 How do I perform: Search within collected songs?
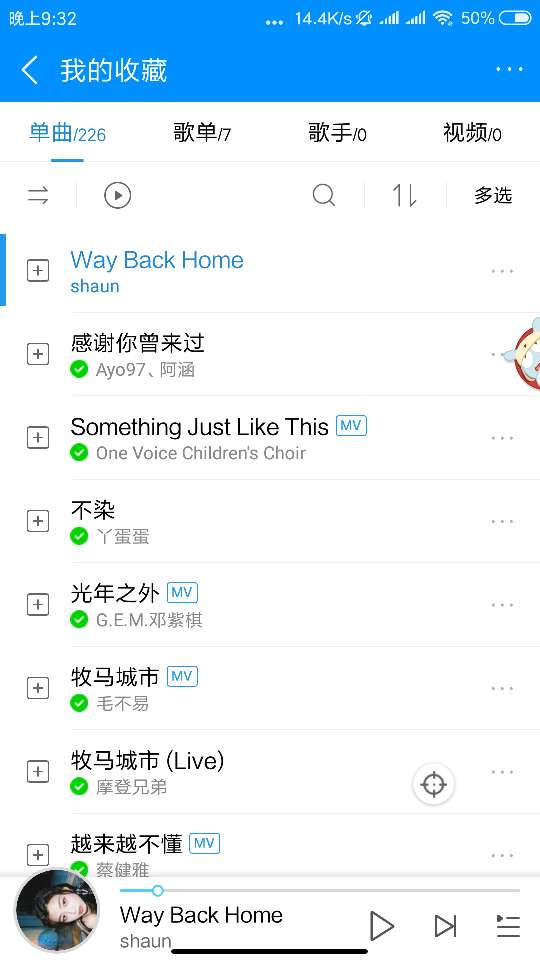coord(324,196)
